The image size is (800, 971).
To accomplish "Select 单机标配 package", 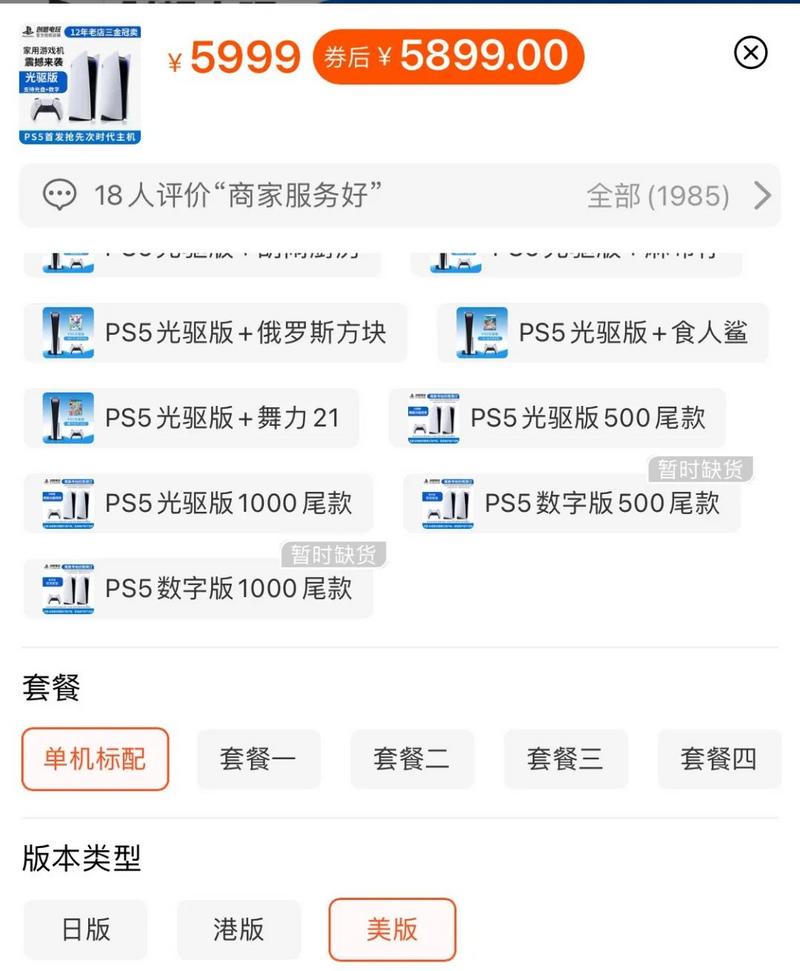I will pos(95,759).
